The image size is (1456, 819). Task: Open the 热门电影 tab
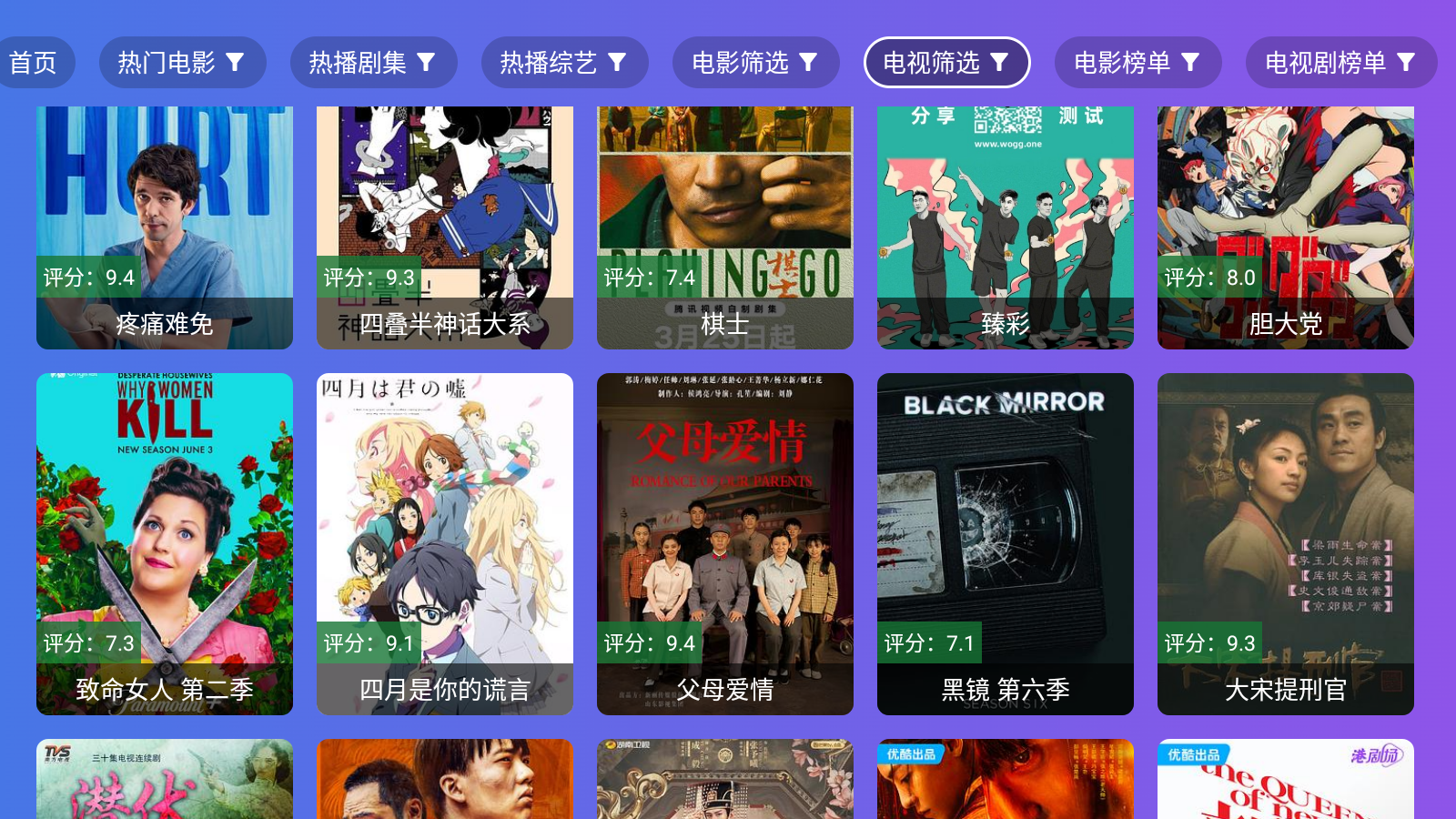182,63
